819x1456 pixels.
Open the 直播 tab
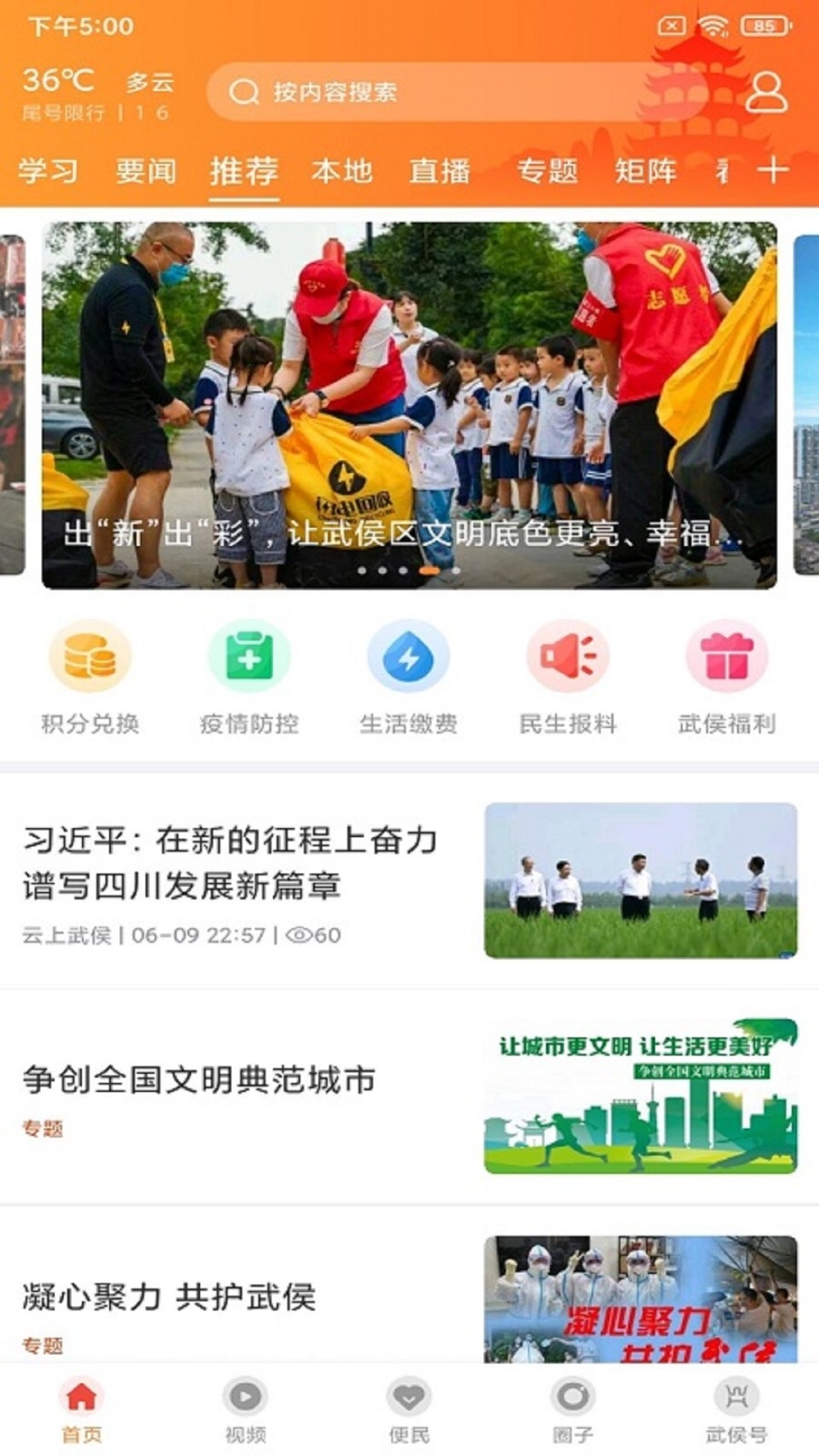pos(440,171)
